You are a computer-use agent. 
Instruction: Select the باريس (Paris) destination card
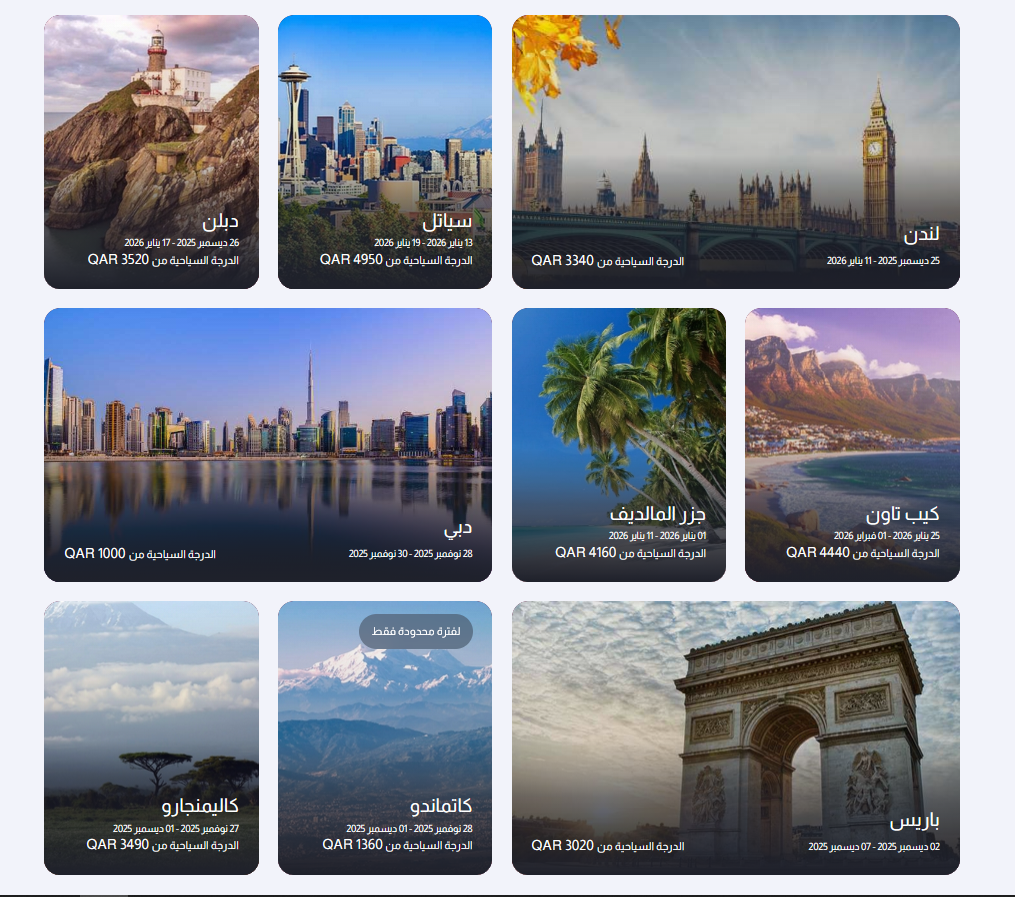(735, 737)
